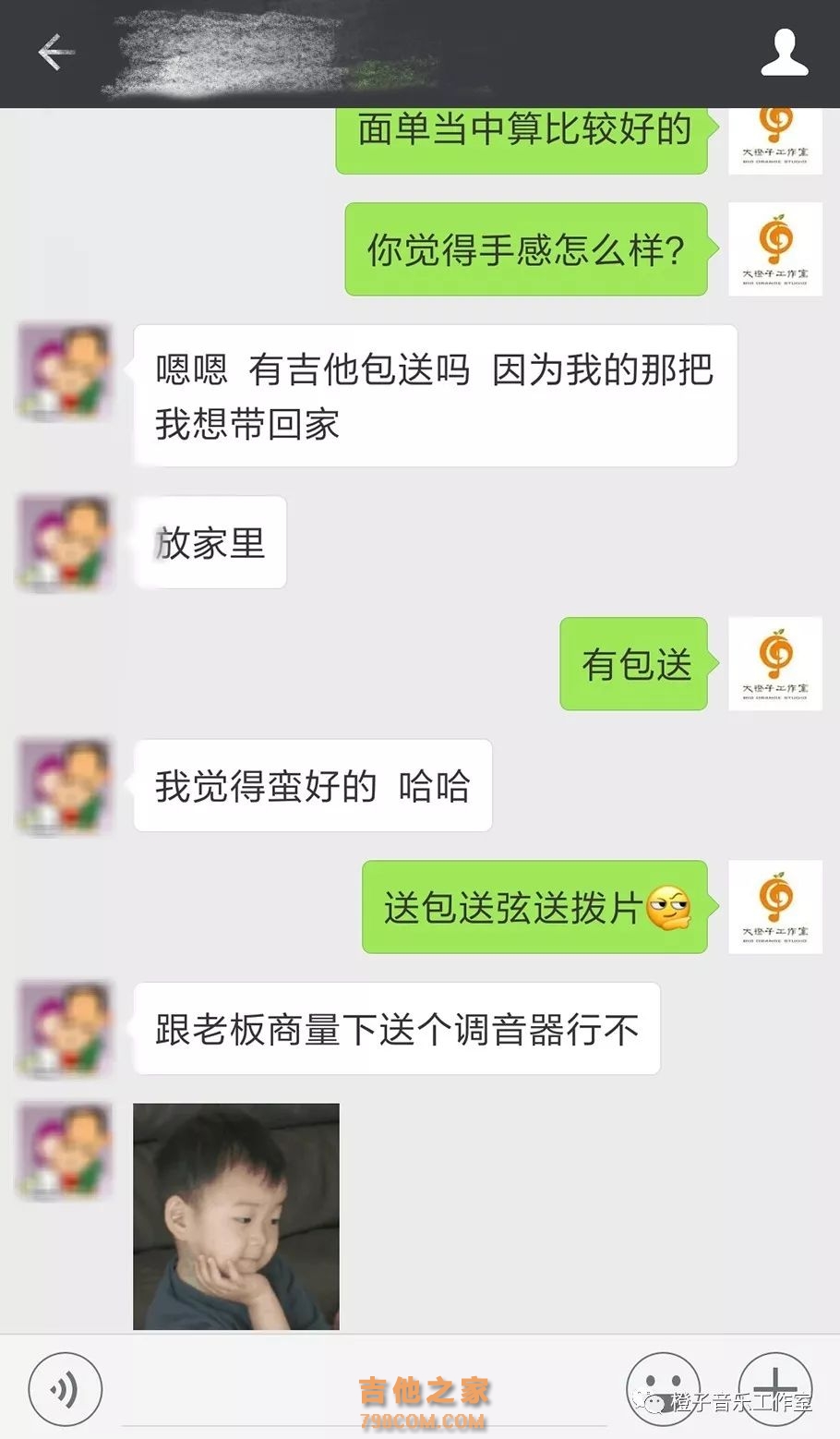Open the emoji sticker panel

tap(663, 1388)
